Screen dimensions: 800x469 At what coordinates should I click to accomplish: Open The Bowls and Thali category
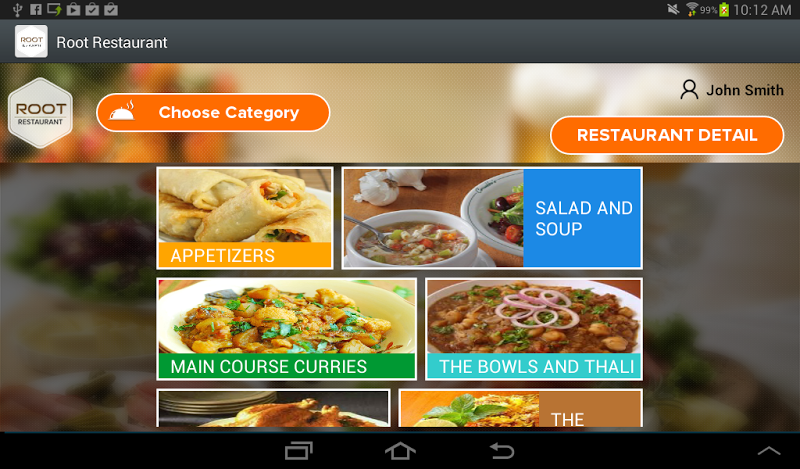[x=534, y=329]
